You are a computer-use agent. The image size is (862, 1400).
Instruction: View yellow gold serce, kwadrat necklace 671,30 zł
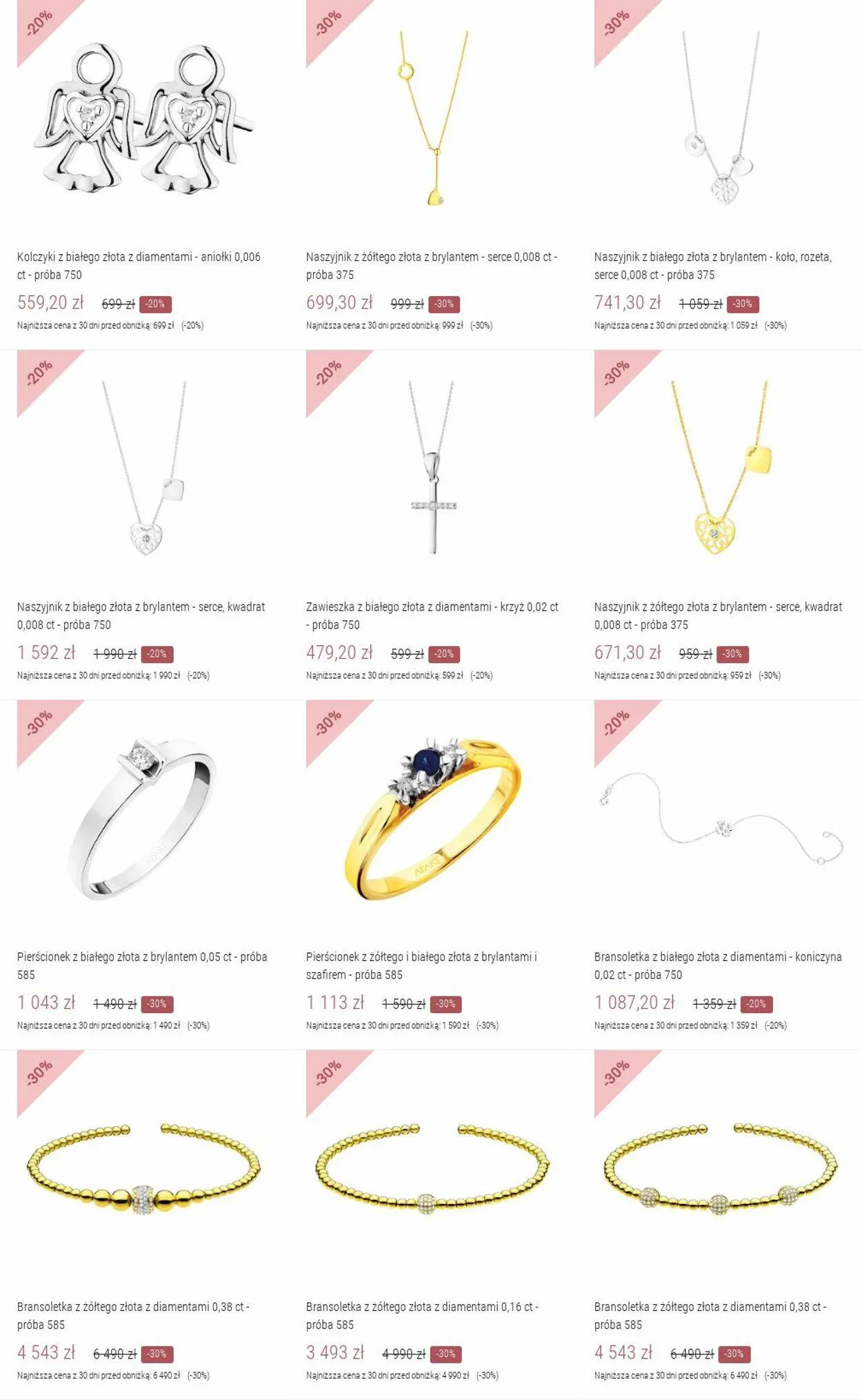(x=718, y=615)
